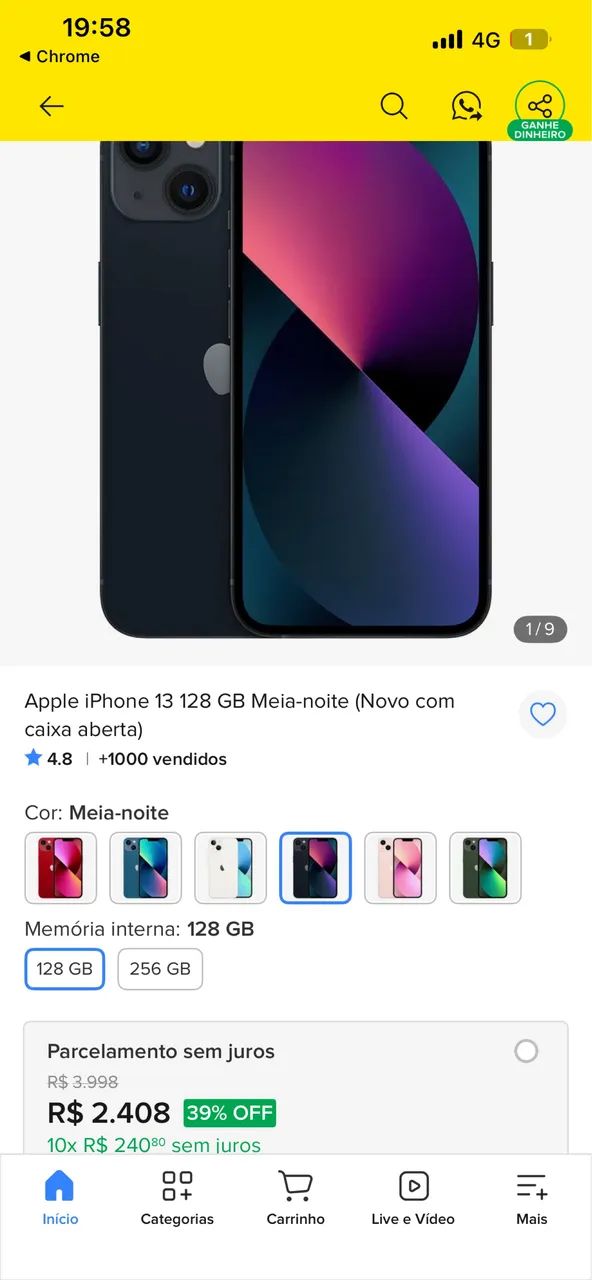Go to the Início tab
Viewport: 592px width, 1280px height.
pos(60,1198)
